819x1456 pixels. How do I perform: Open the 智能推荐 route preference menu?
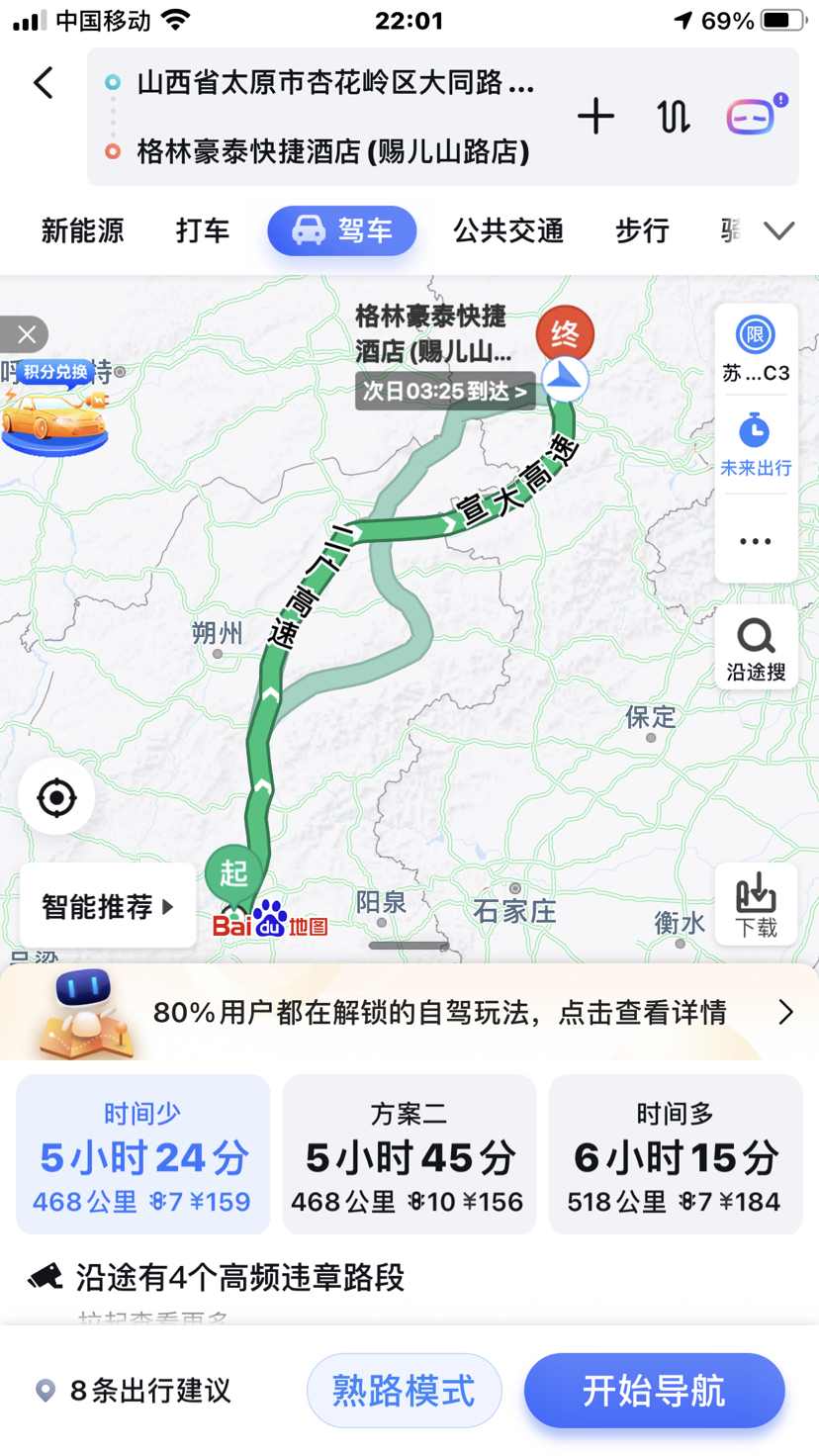107,906
